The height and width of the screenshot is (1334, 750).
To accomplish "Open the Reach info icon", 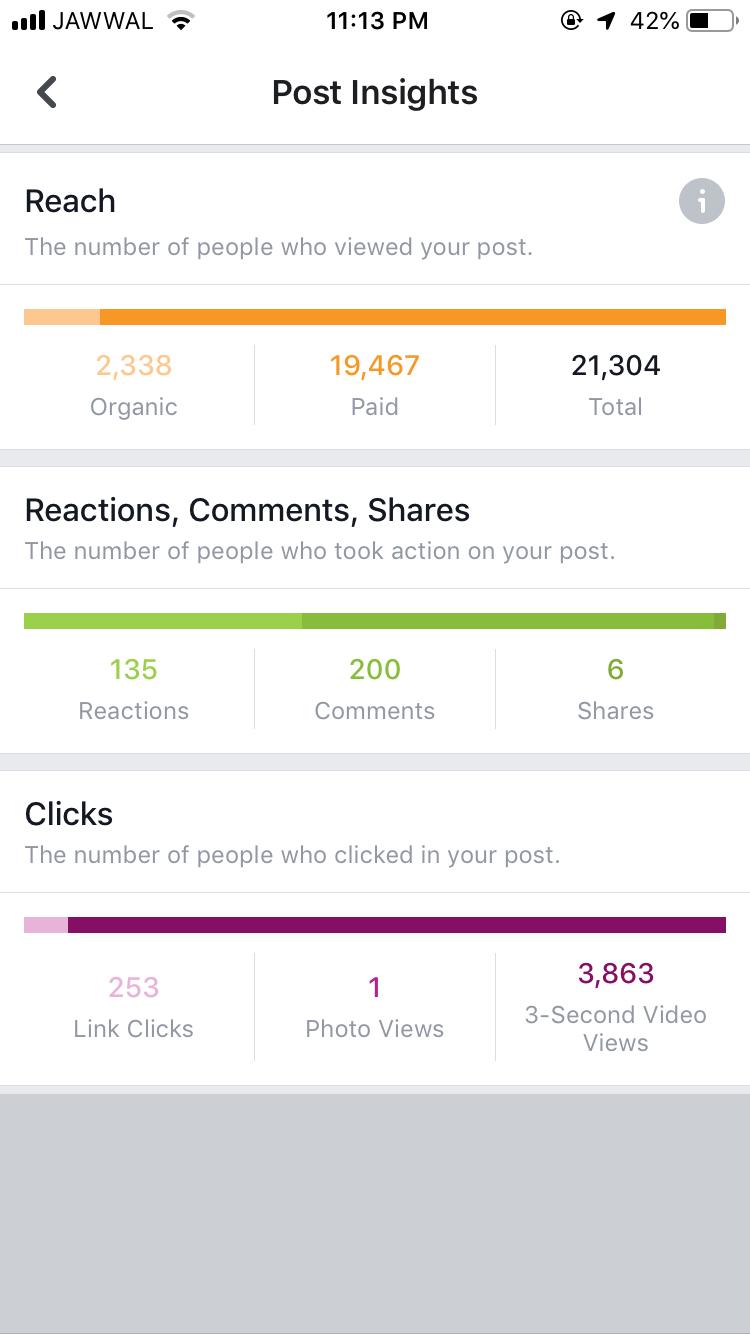I will click(701, 202).
